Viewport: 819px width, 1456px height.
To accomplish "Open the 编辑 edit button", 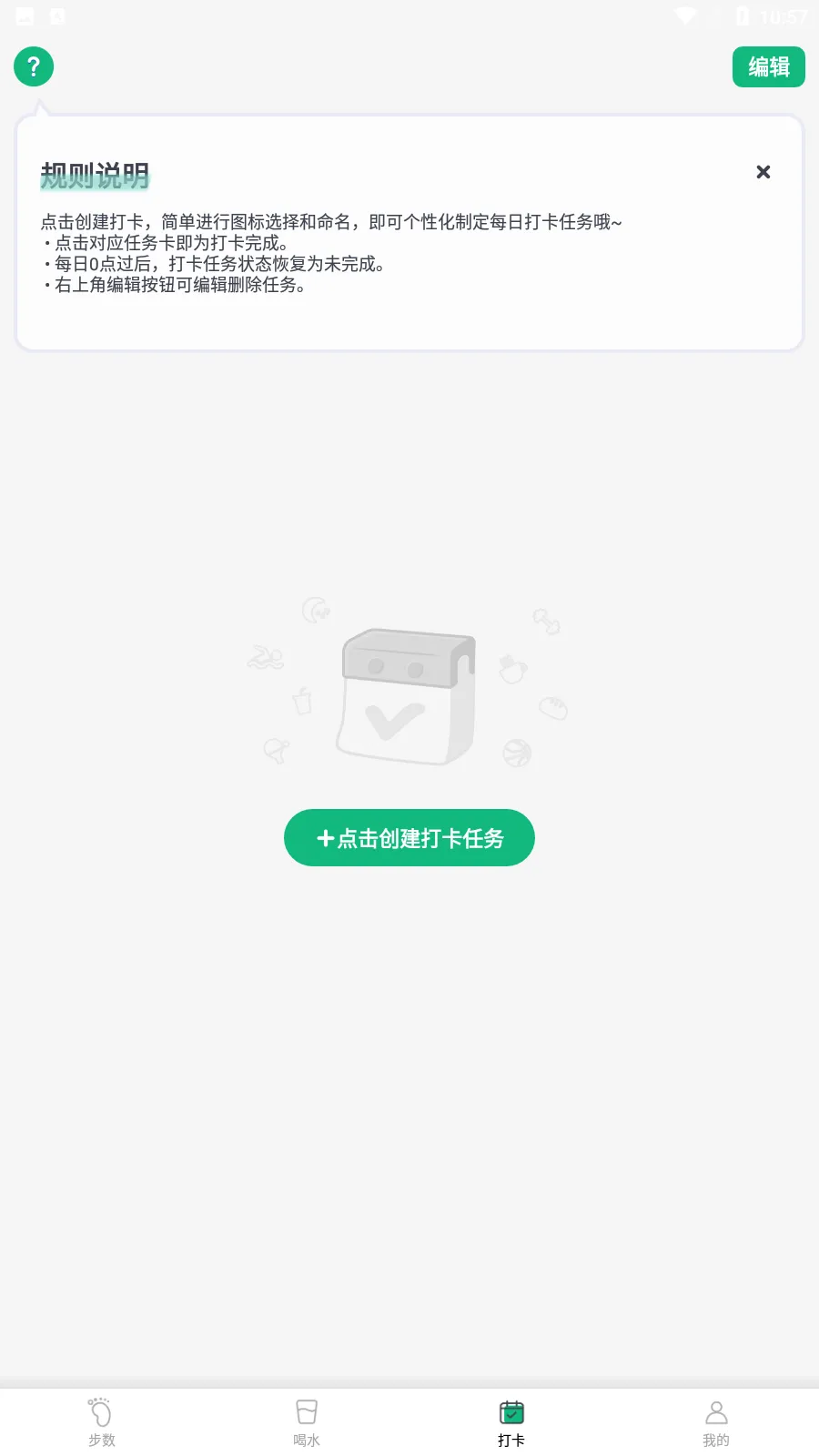I will click(x=768, y=66).
